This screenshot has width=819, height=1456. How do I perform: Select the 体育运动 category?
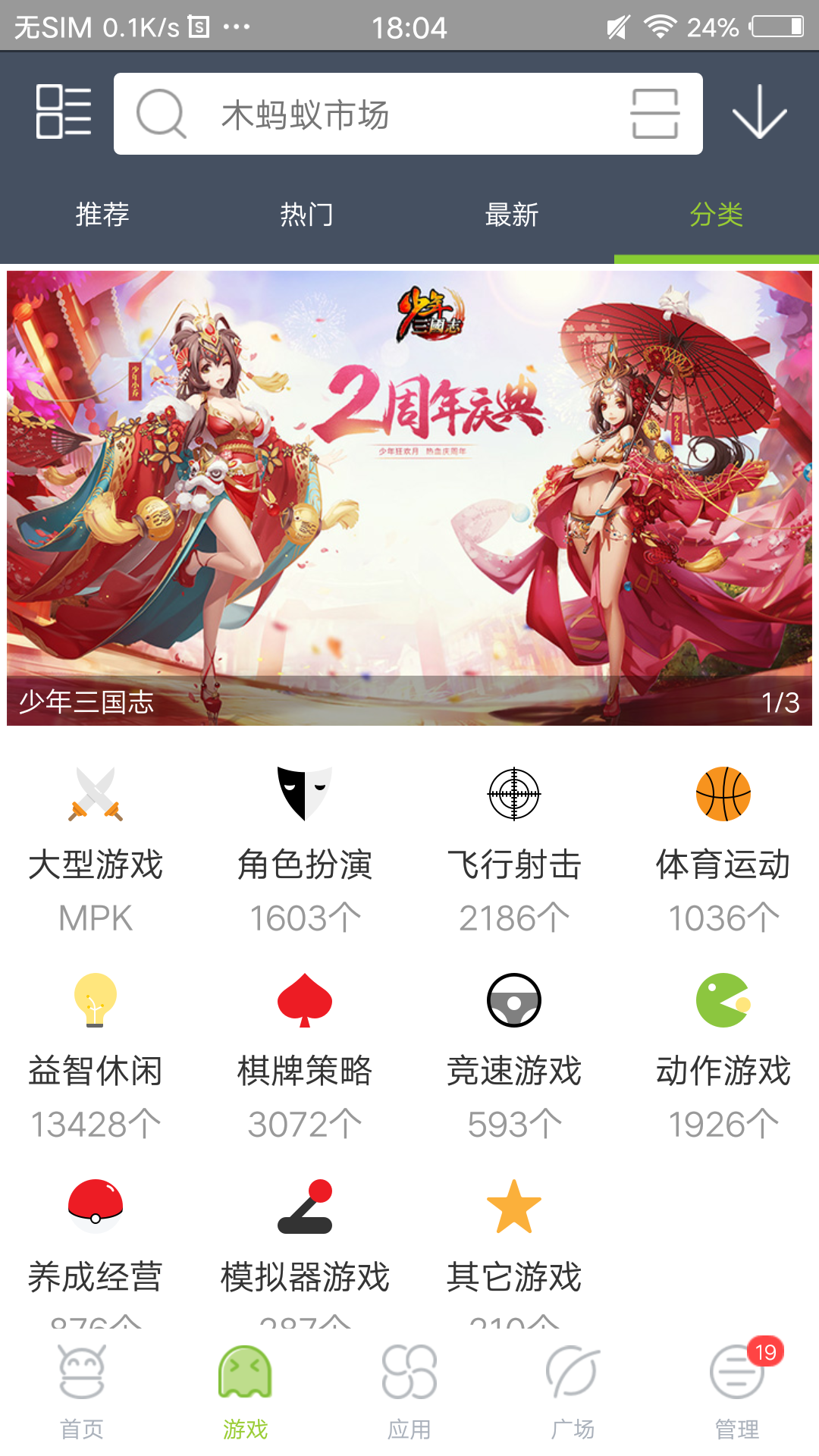(723, 849)
